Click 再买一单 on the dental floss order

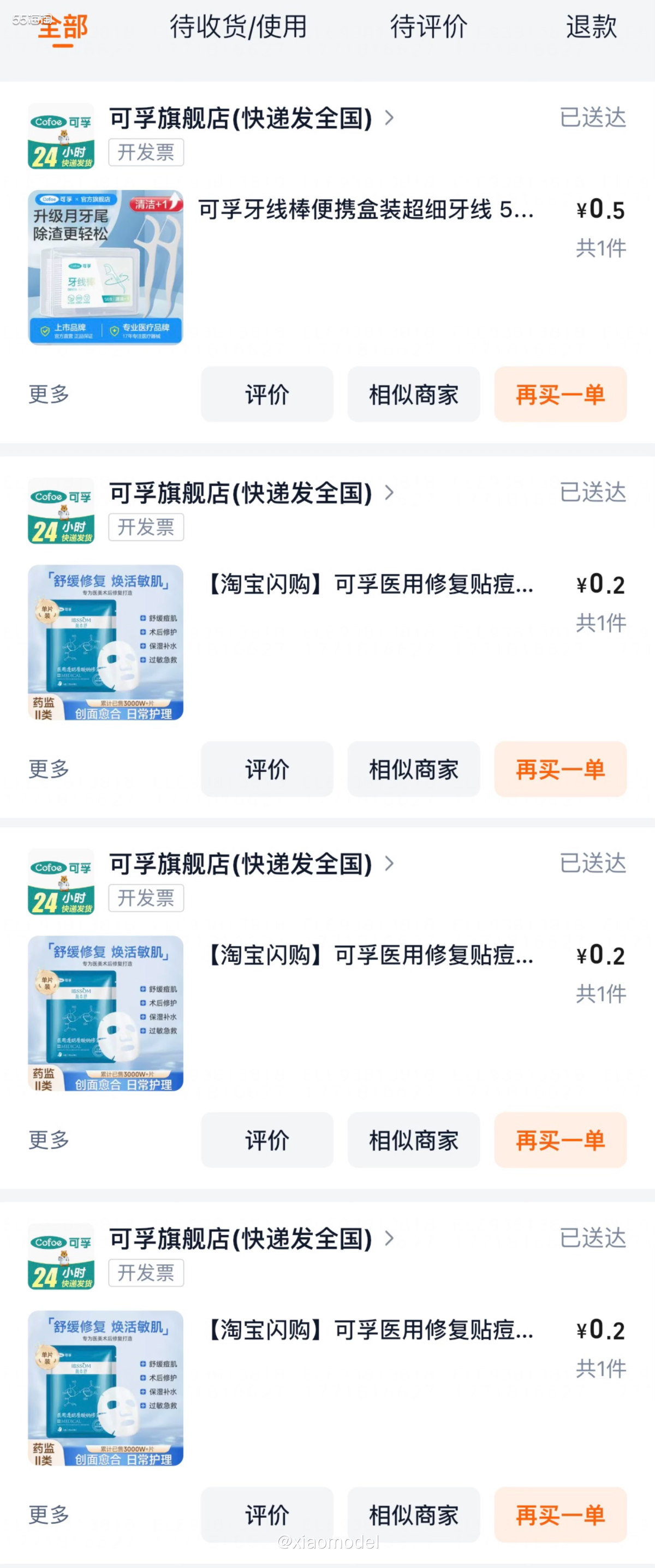pyautogui.click(x=559, y=394)
